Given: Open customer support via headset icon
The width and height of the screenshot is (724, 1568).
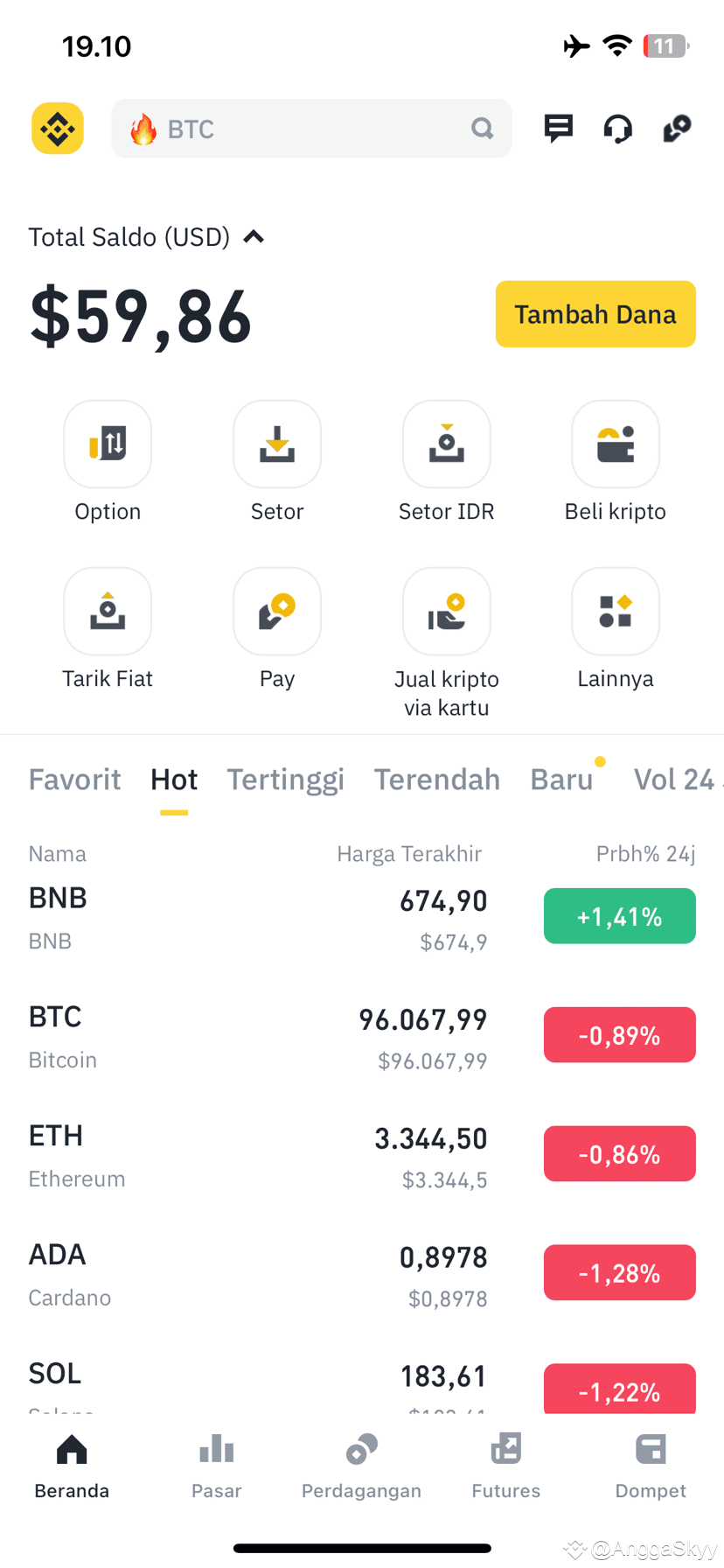Looking at the screenshot, I should pos(617,128).
